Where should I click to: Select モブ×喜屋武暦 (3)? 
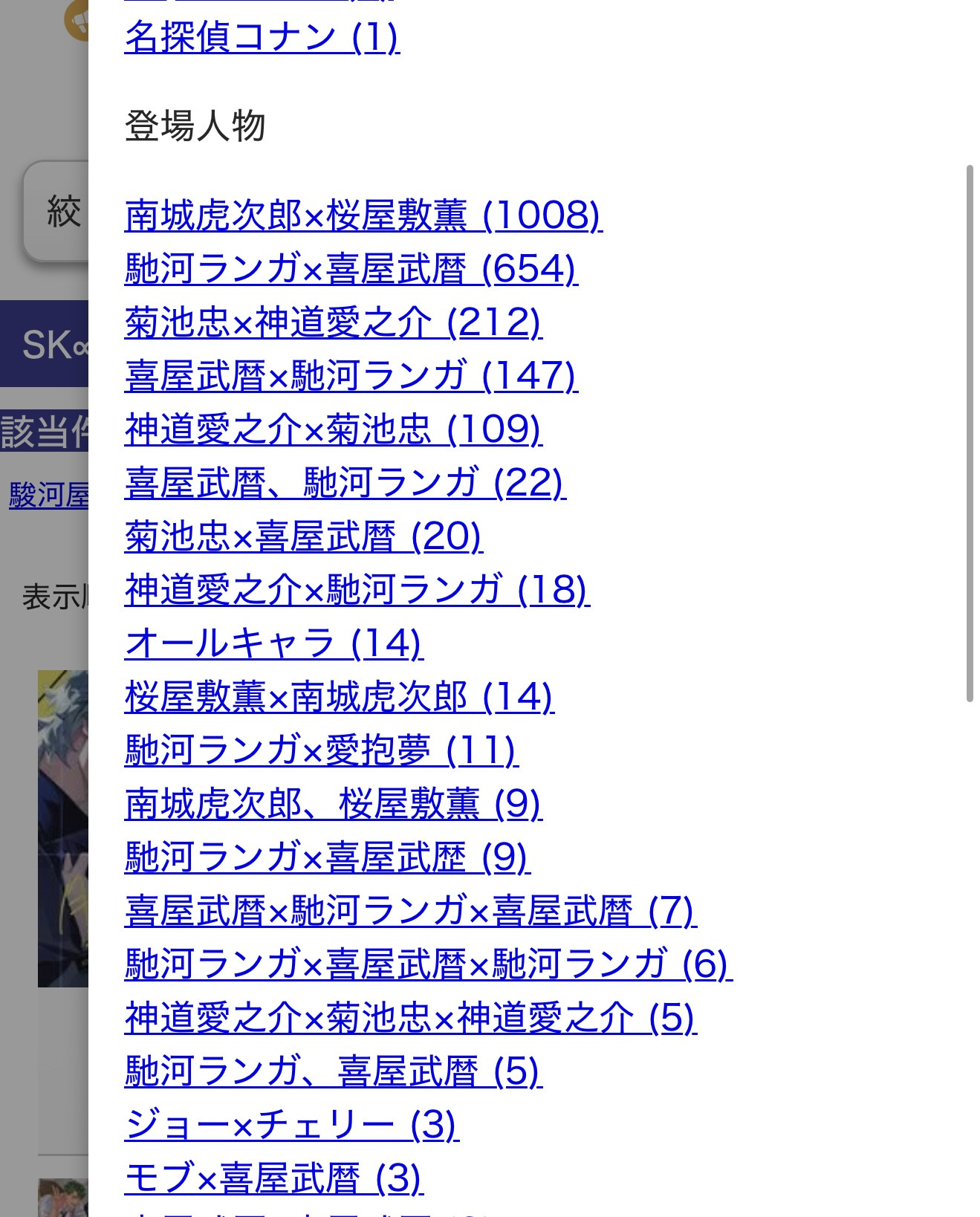(273, 1178)
